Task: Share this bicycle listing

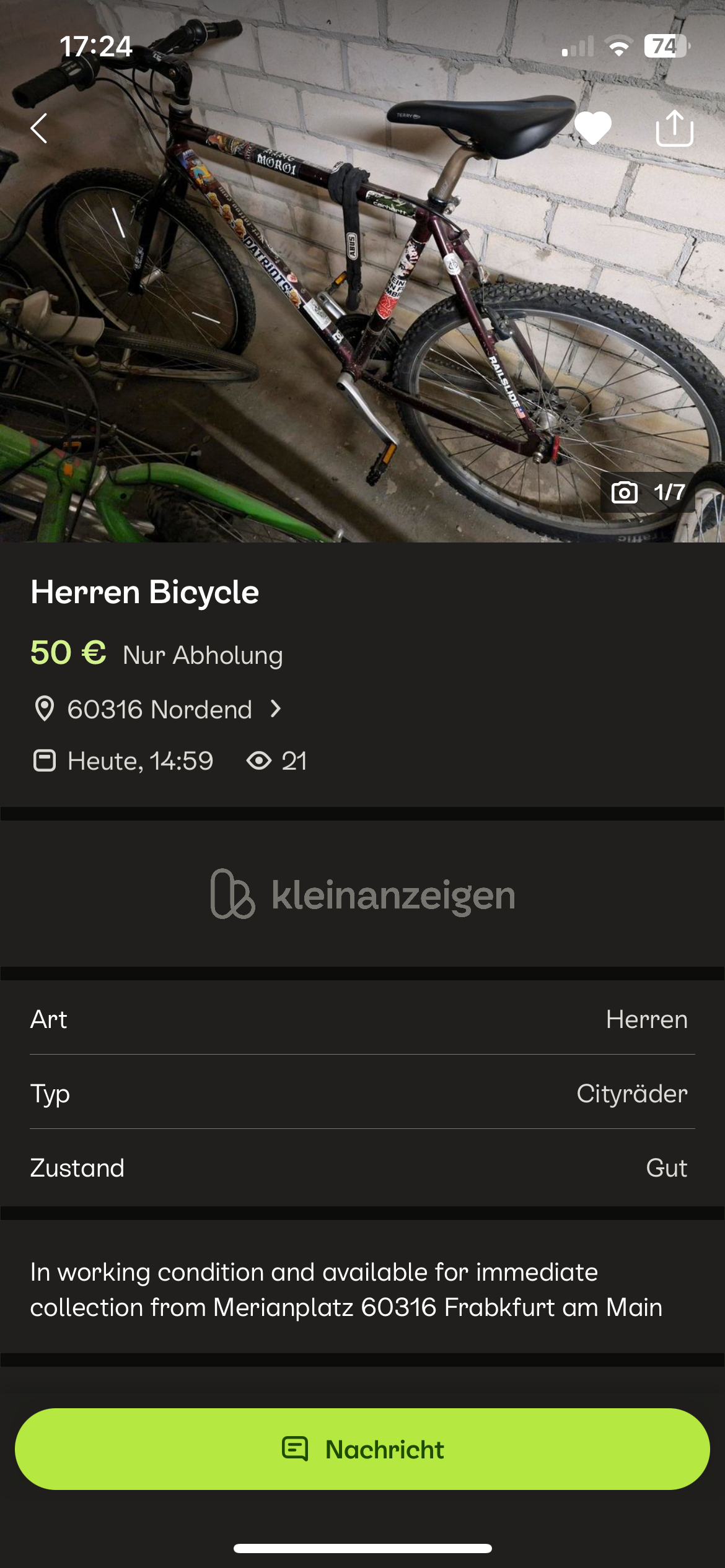Action: coord(674,128)
